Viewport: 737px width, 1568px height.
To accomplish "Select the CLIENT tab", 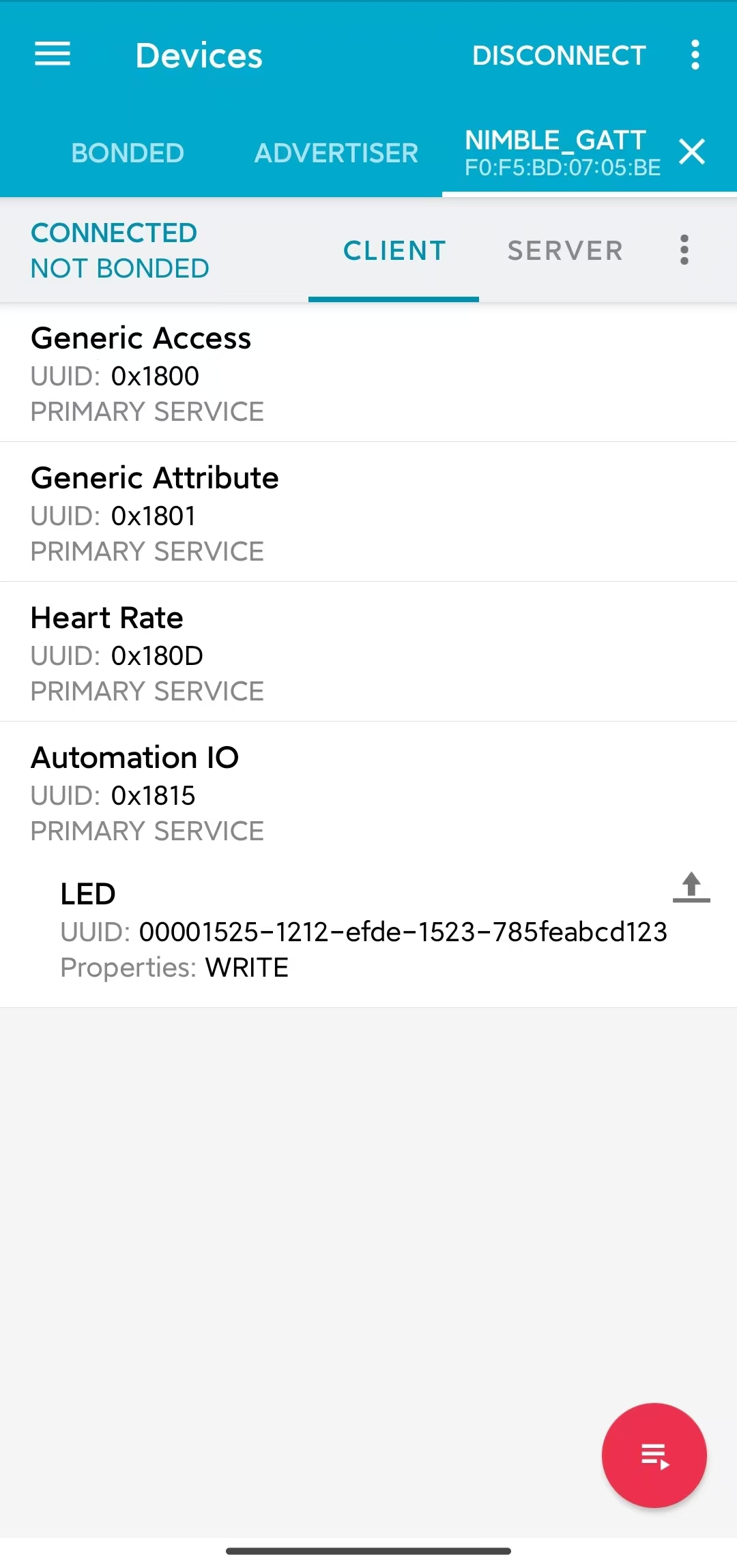I will [394, 250].
